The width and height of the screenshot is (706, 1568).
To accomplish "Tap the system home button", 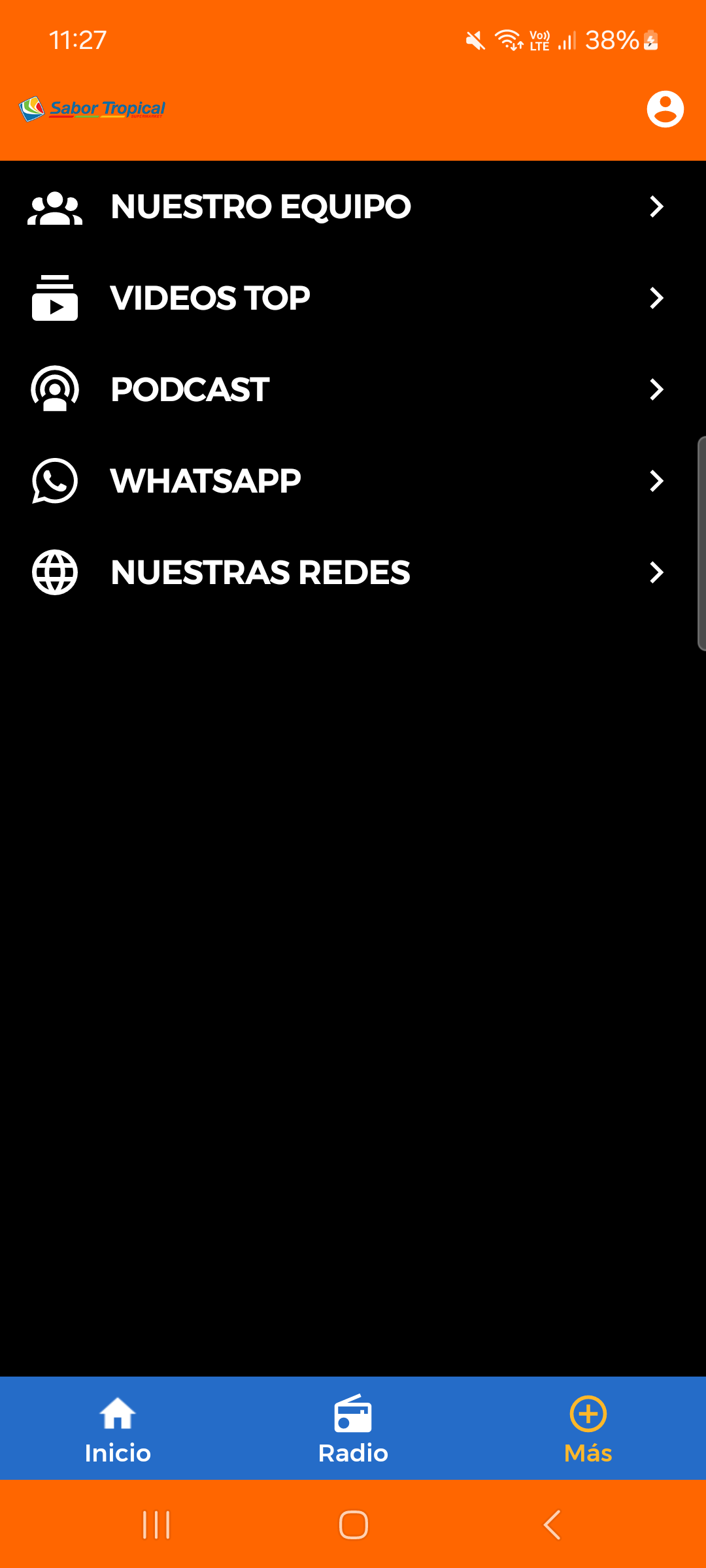I will (x=353, y=1525).
